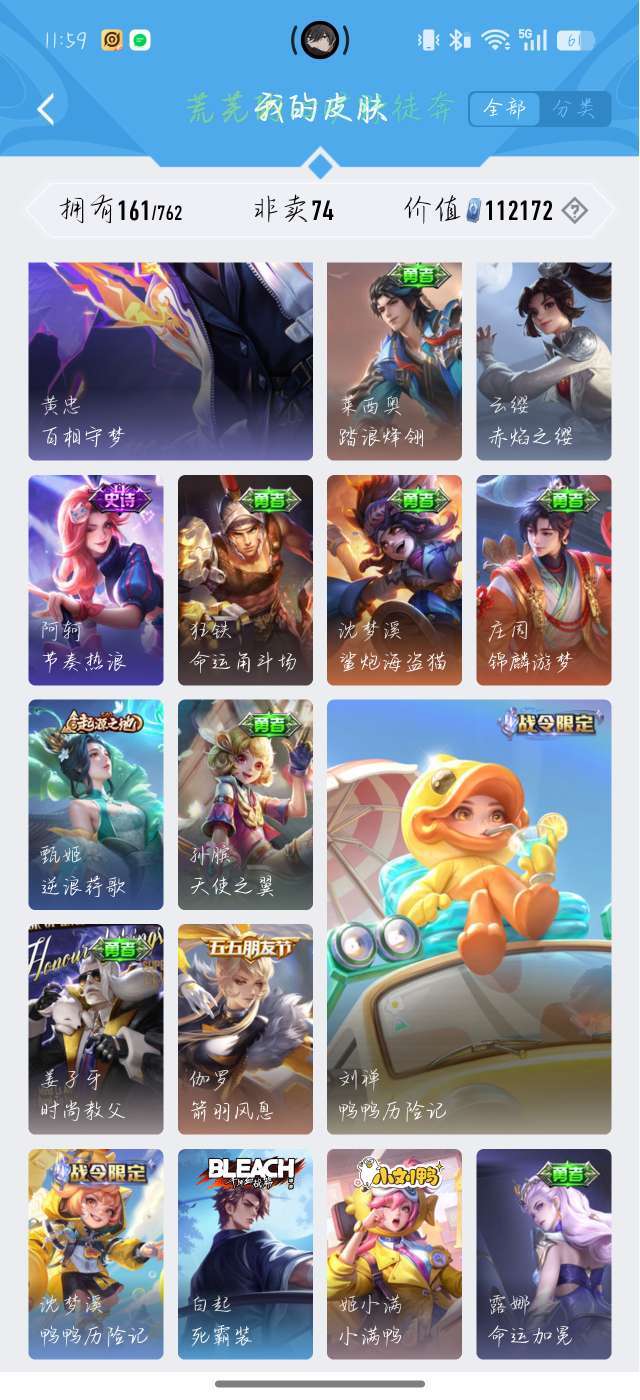Open 甄姬 逆浪荷歌 skin
The height and width of the screenshot is (1400, 640).
[x=95, y=805]
